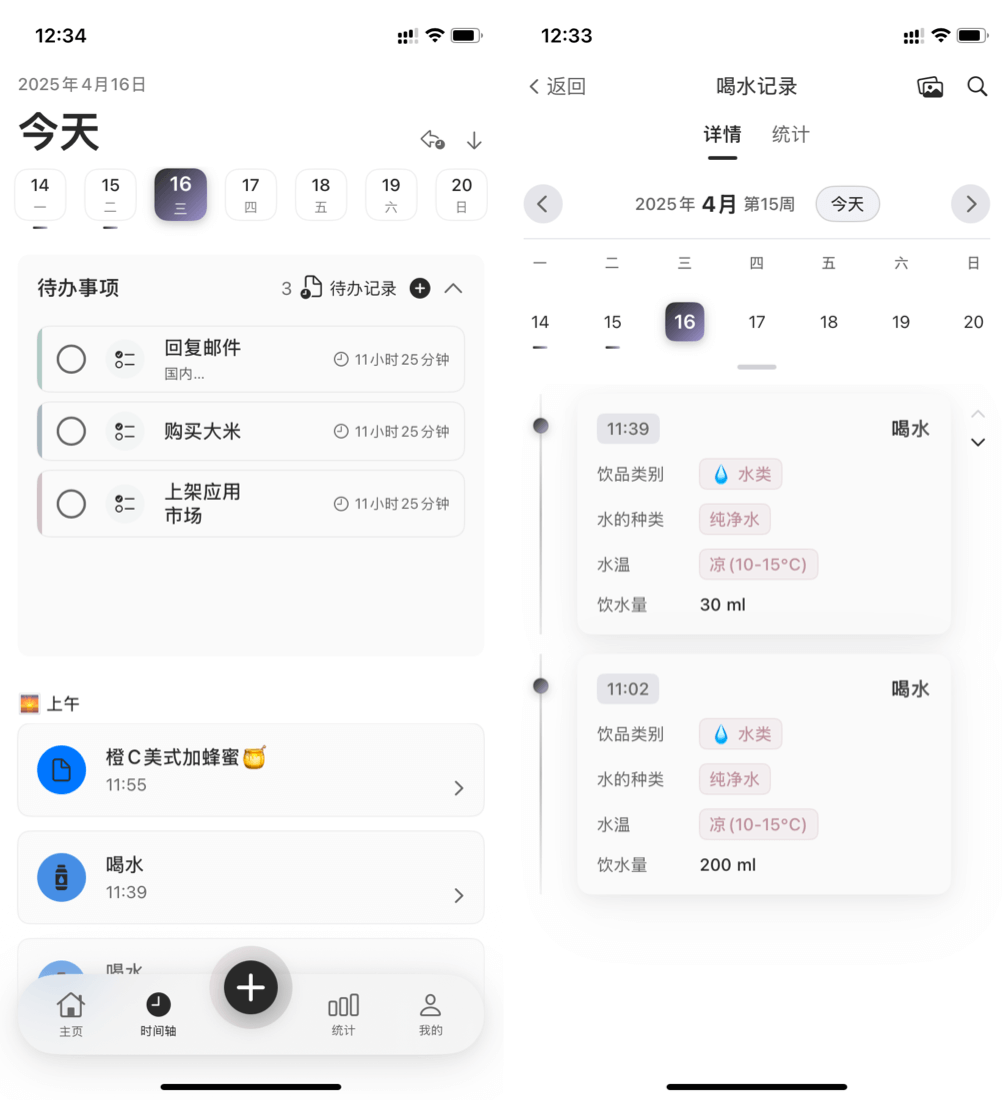
Task: Open the 我的 profile tab
Action: pos(430,1014)
